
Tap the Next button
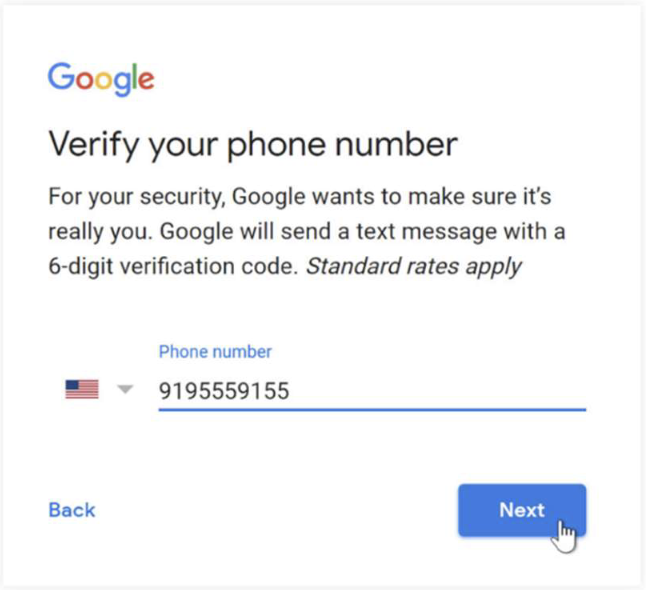pyautogui.click(x=521, y=510)
